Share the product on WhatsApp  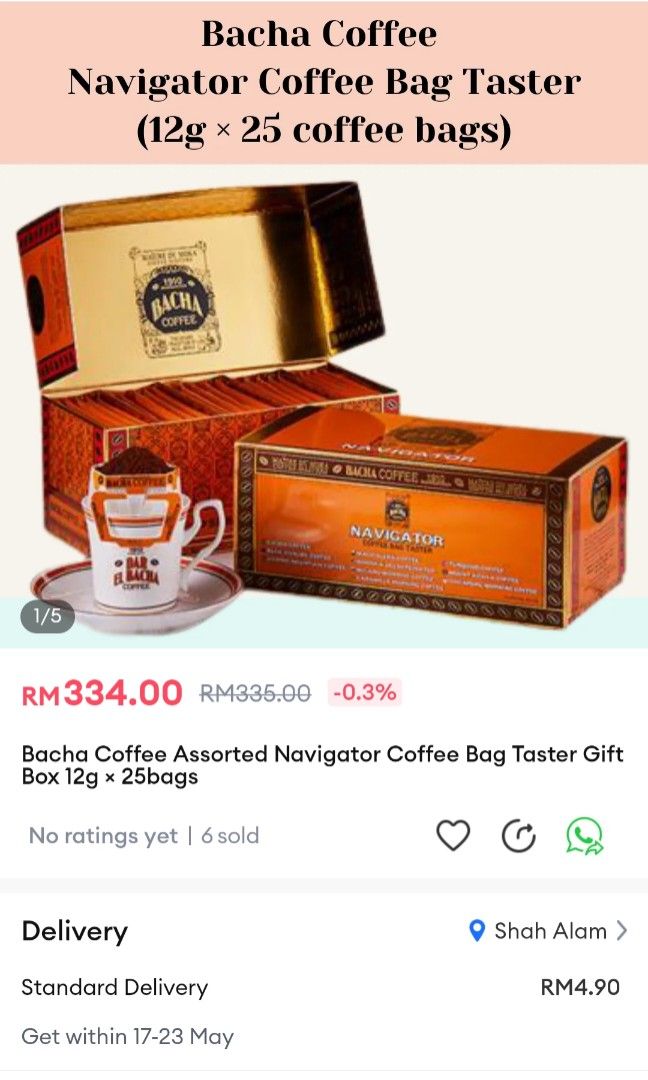[585, 836]
